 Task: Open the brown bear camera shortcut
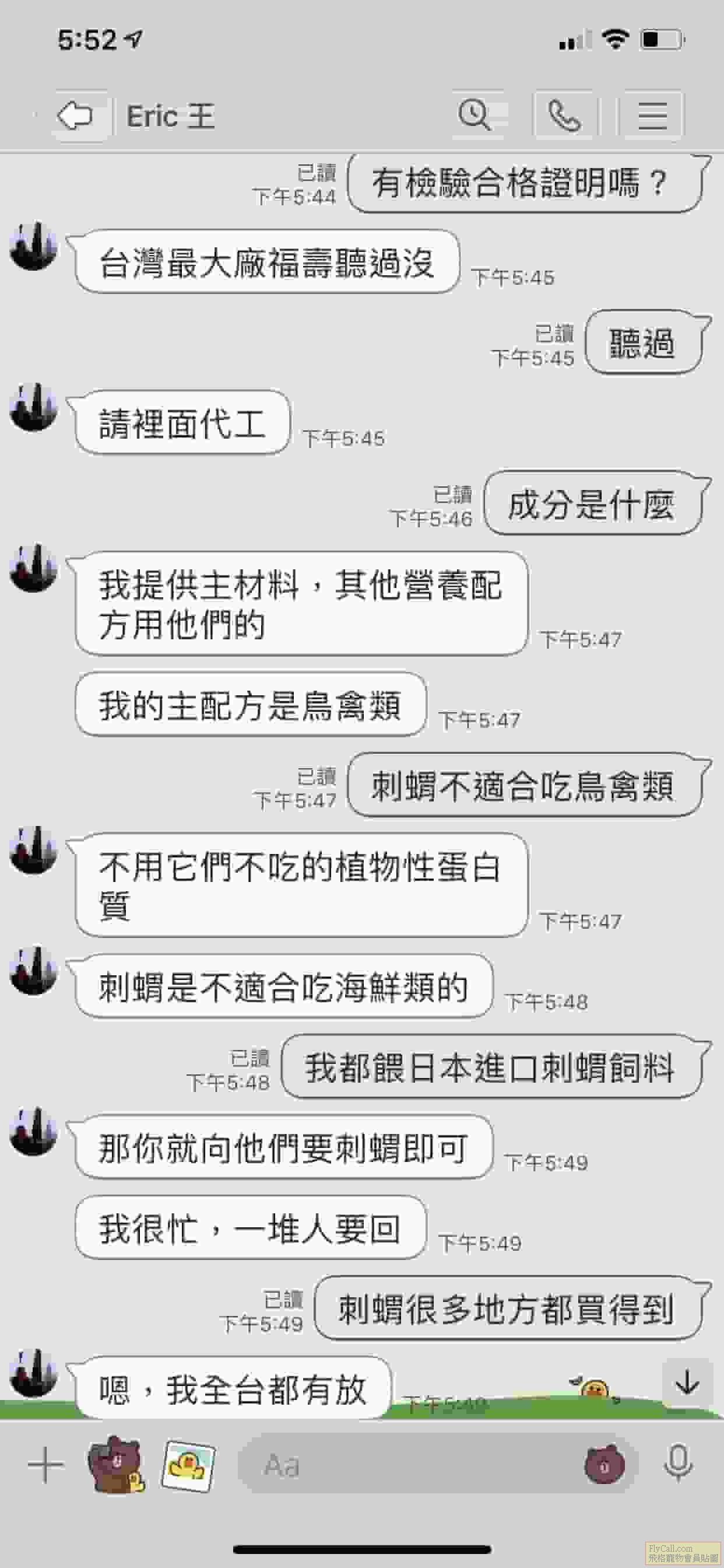116,1464
